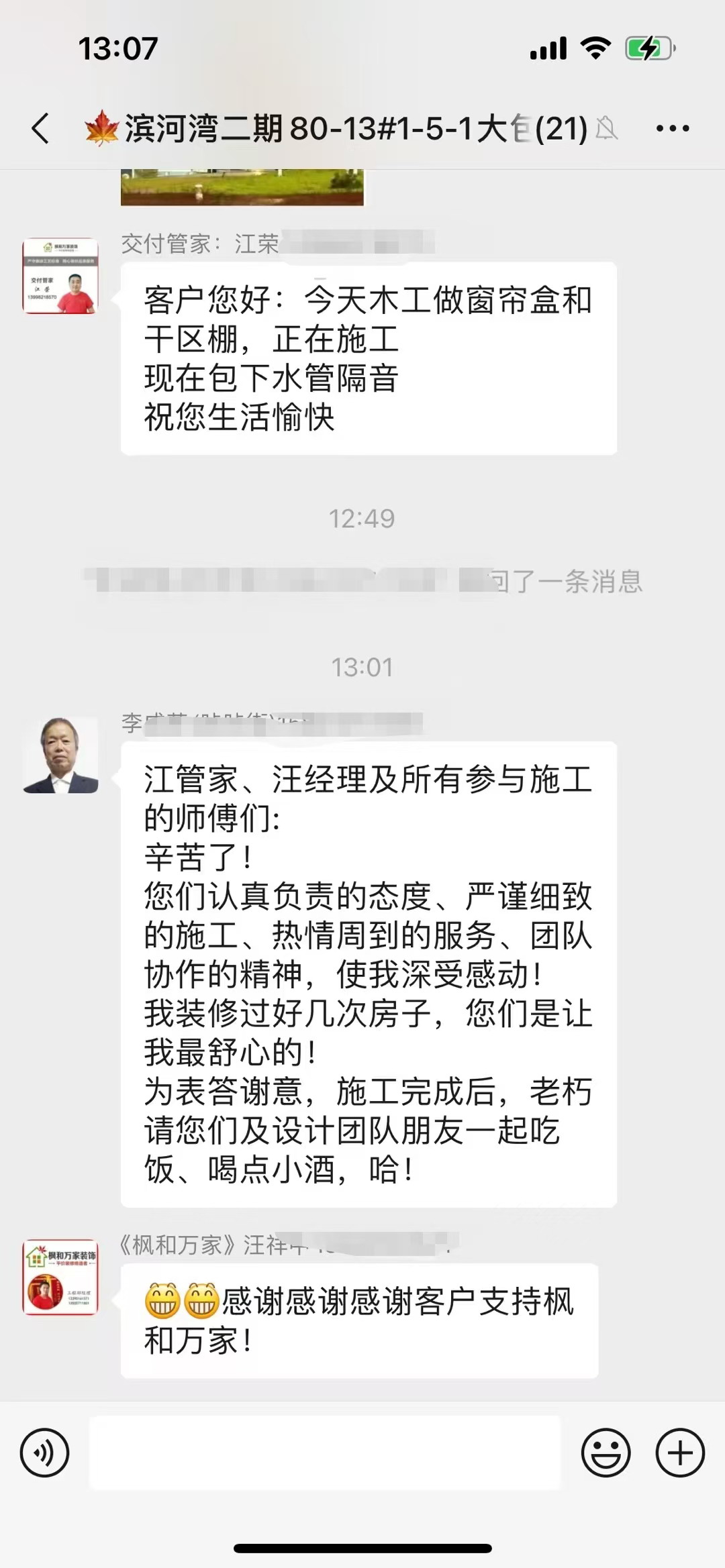This screenshot has height=1568, width=725.
Task: View the partially visible image above
Action: pos(242,187)
